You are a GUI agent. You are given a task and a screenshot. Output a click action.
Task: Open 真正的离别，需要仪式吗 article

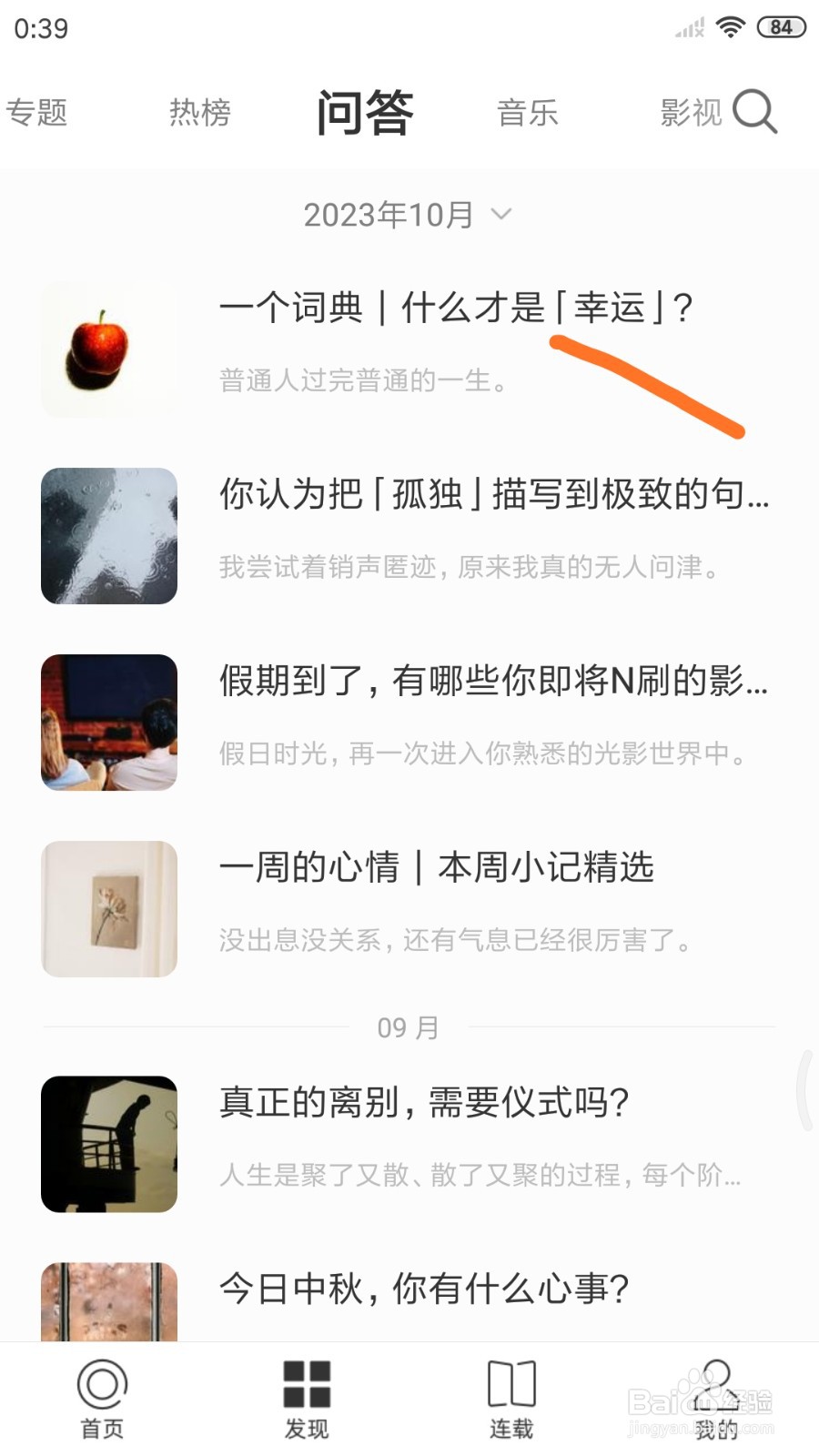tap(423, 1102)
